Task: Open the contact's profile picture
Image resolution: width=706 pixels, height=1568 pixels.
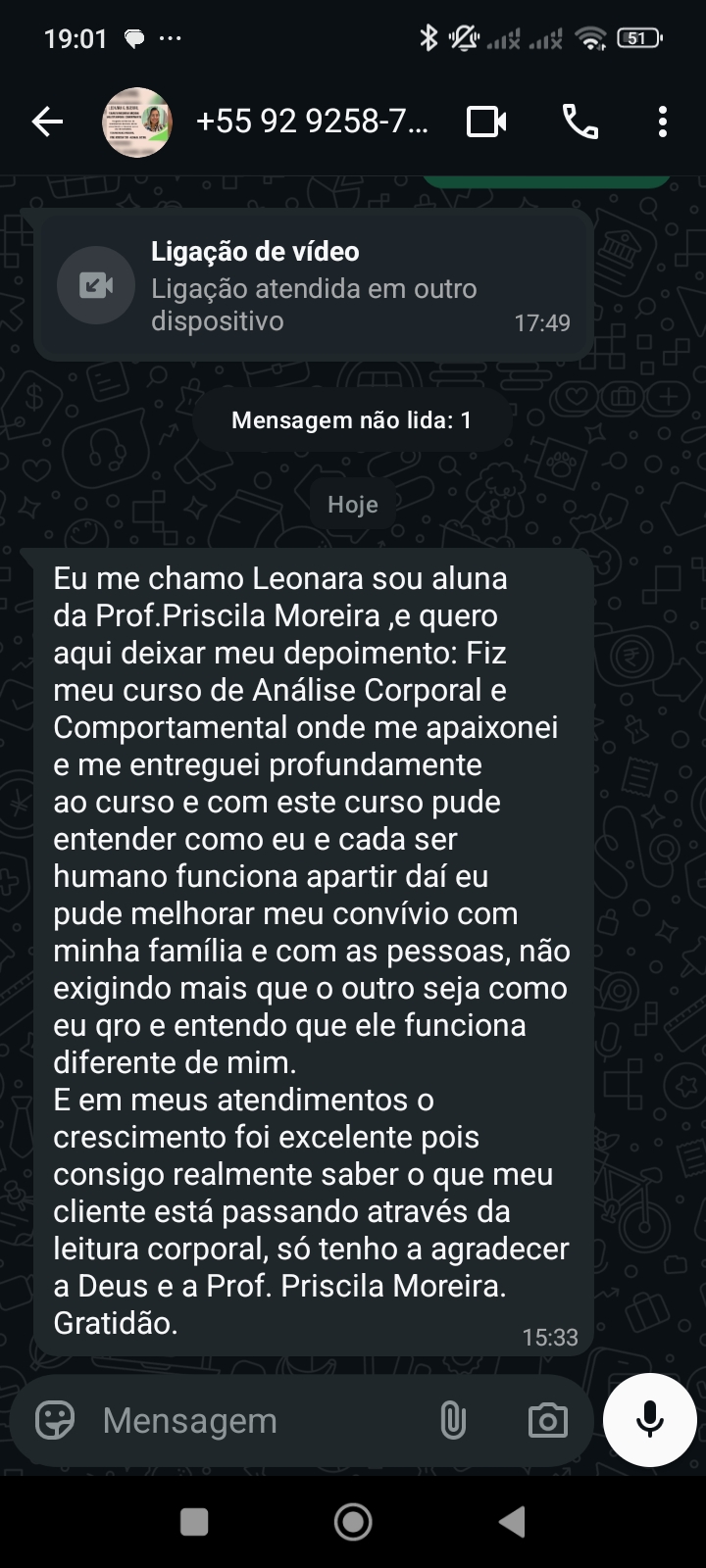Action: (x=137, y=122)
